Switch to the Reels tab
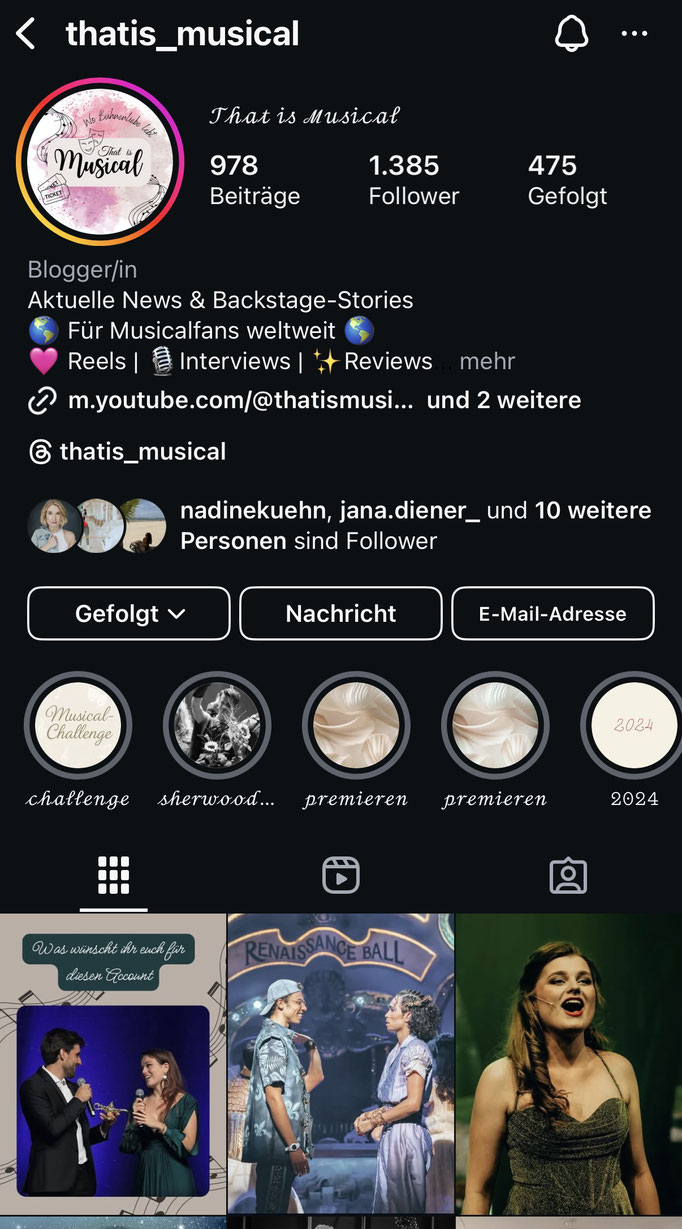682x1229 pixels. 341,875
